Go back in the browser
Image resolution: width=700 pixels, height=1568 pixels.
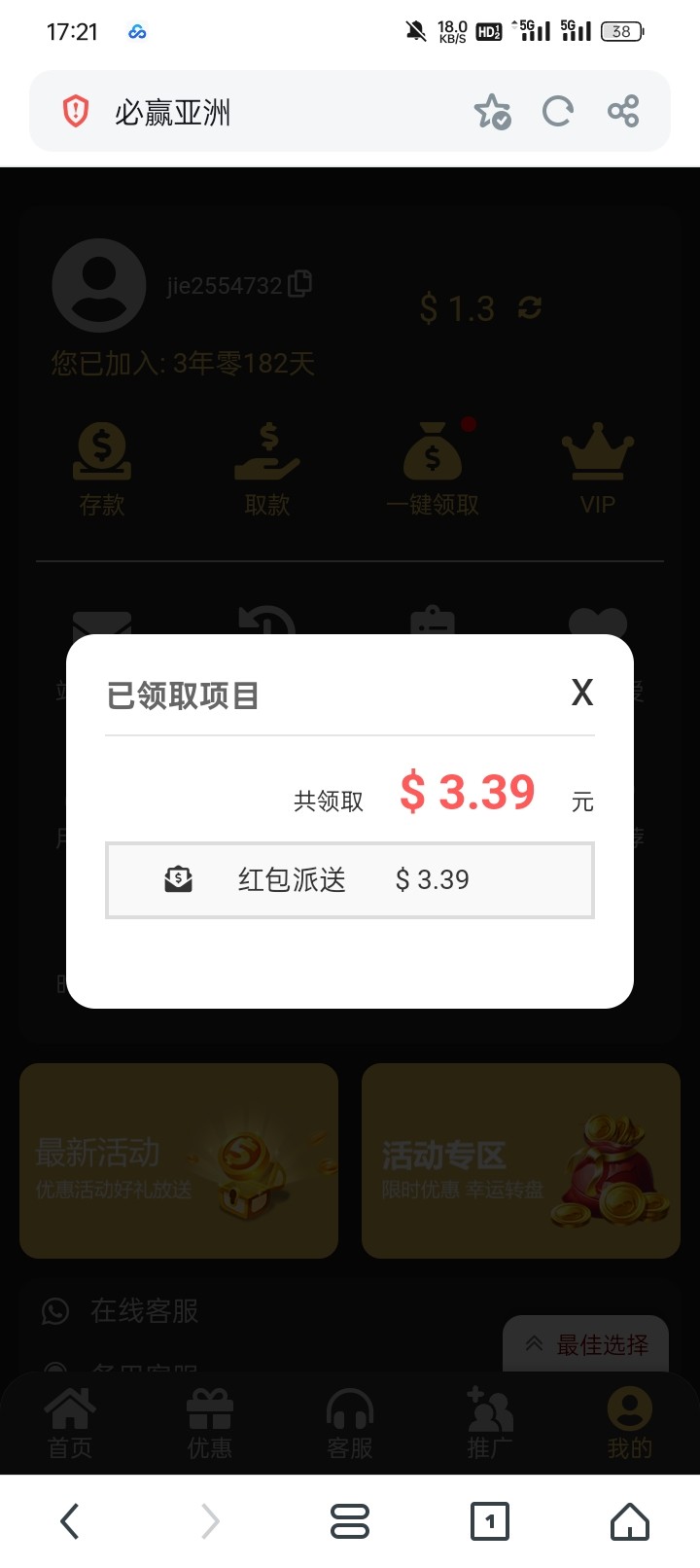point(70,1521)
